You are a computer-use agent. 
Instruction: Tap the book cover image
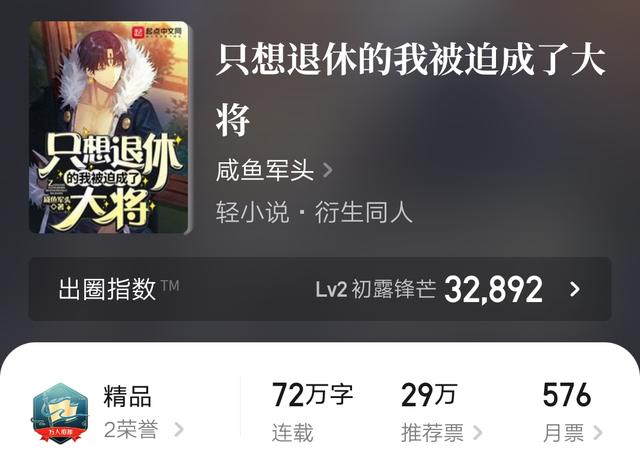pyautogui.click(x=110, y=128)
